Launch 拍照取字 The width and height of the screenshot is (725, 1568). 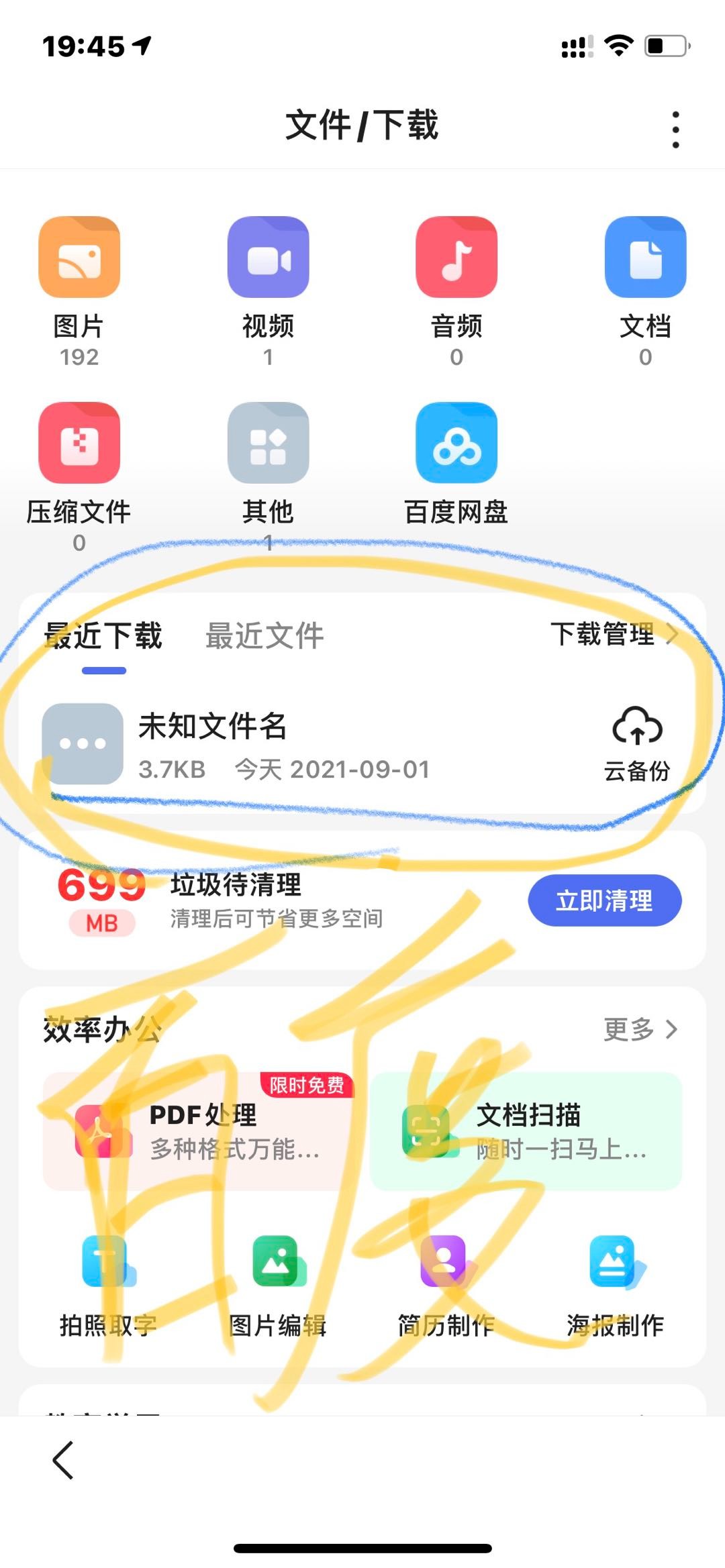[107, 1283]
